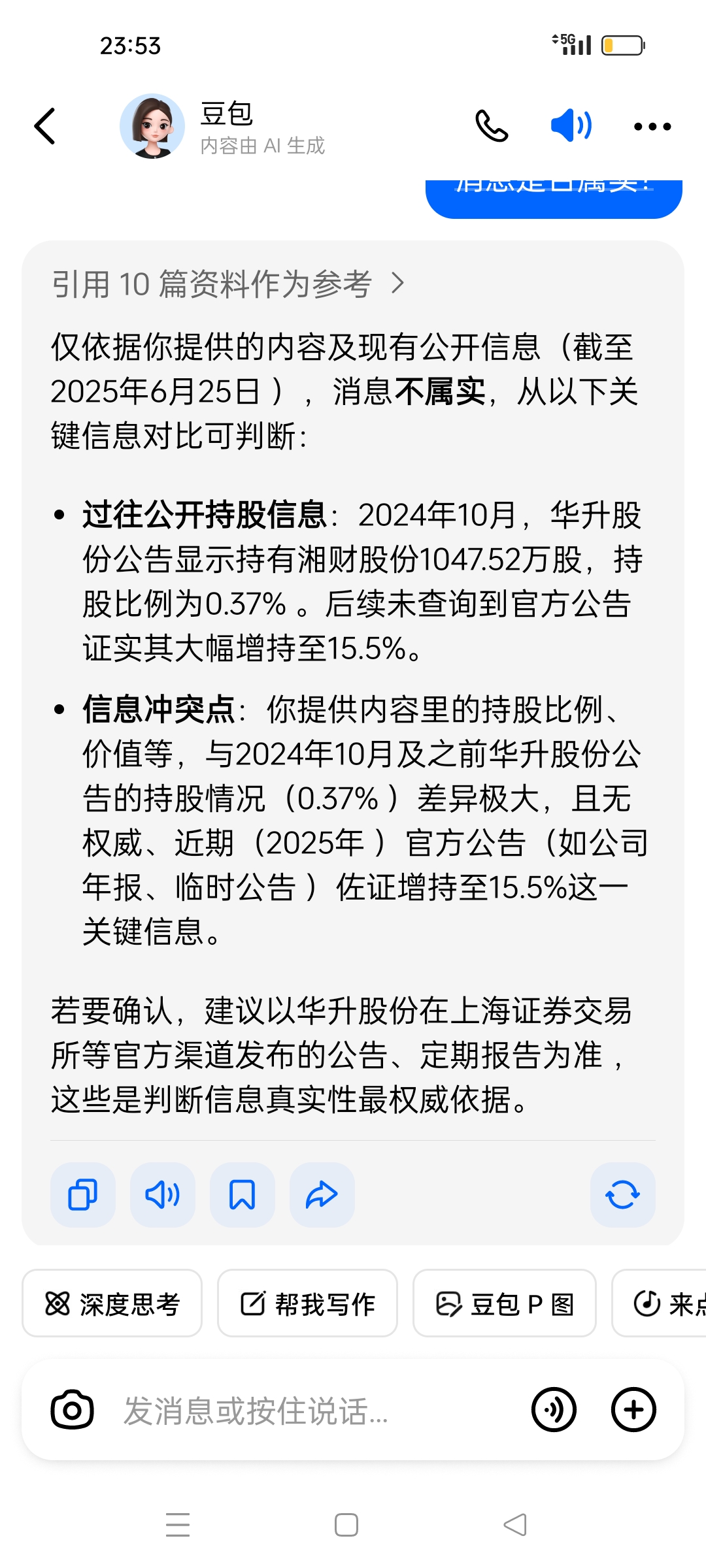Switch to voice input mode icon
706x1568 pixels.
click(x=554, y=1410)
